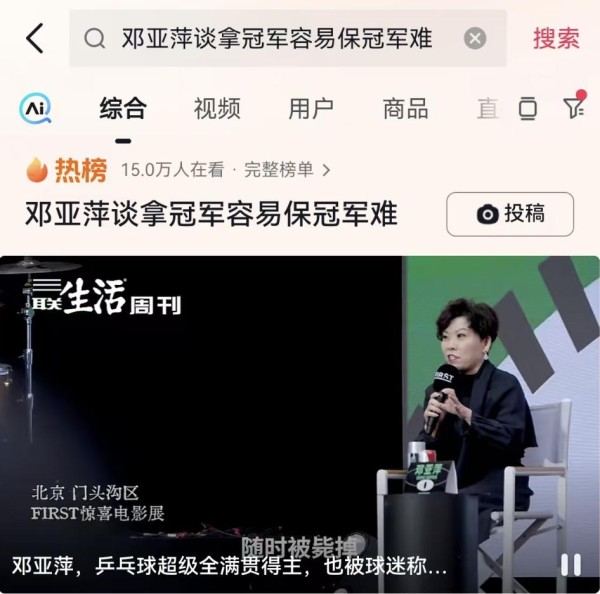Go back using the top arrow
The image size is (600, 594).
35,39
